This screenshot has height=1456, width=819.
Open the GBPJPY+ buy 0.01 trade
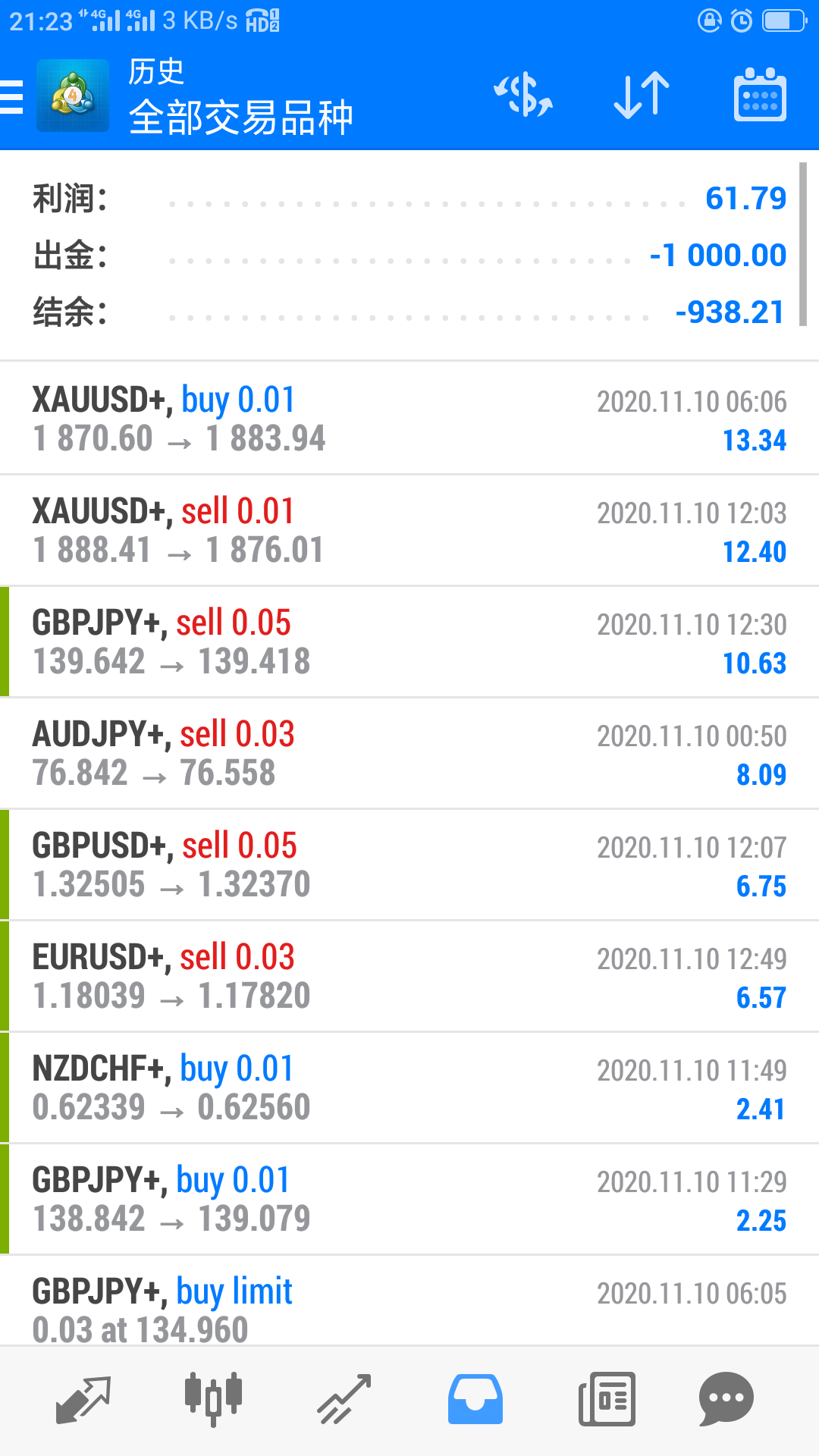pos(409,1199)
